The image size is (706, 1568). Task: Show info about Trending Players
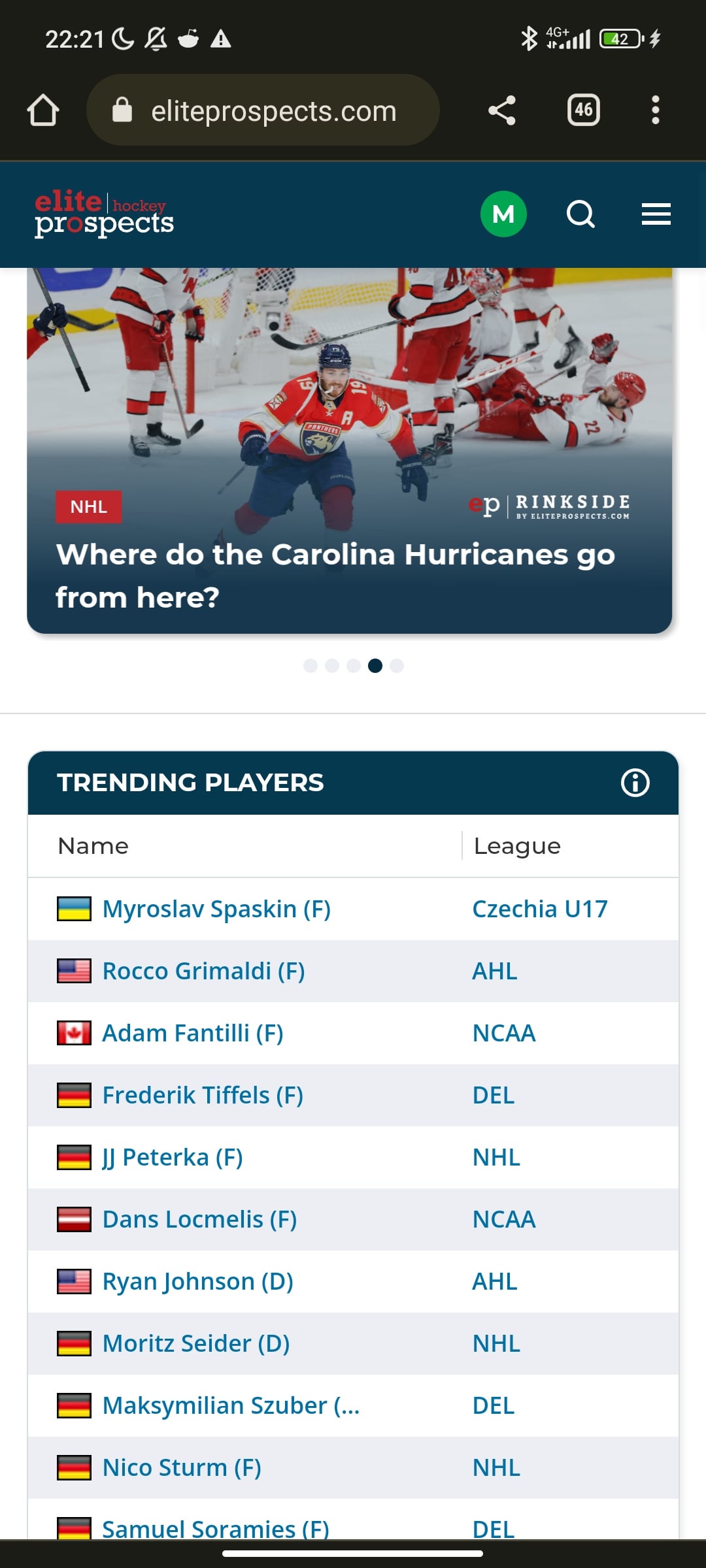tap(635, 783)
